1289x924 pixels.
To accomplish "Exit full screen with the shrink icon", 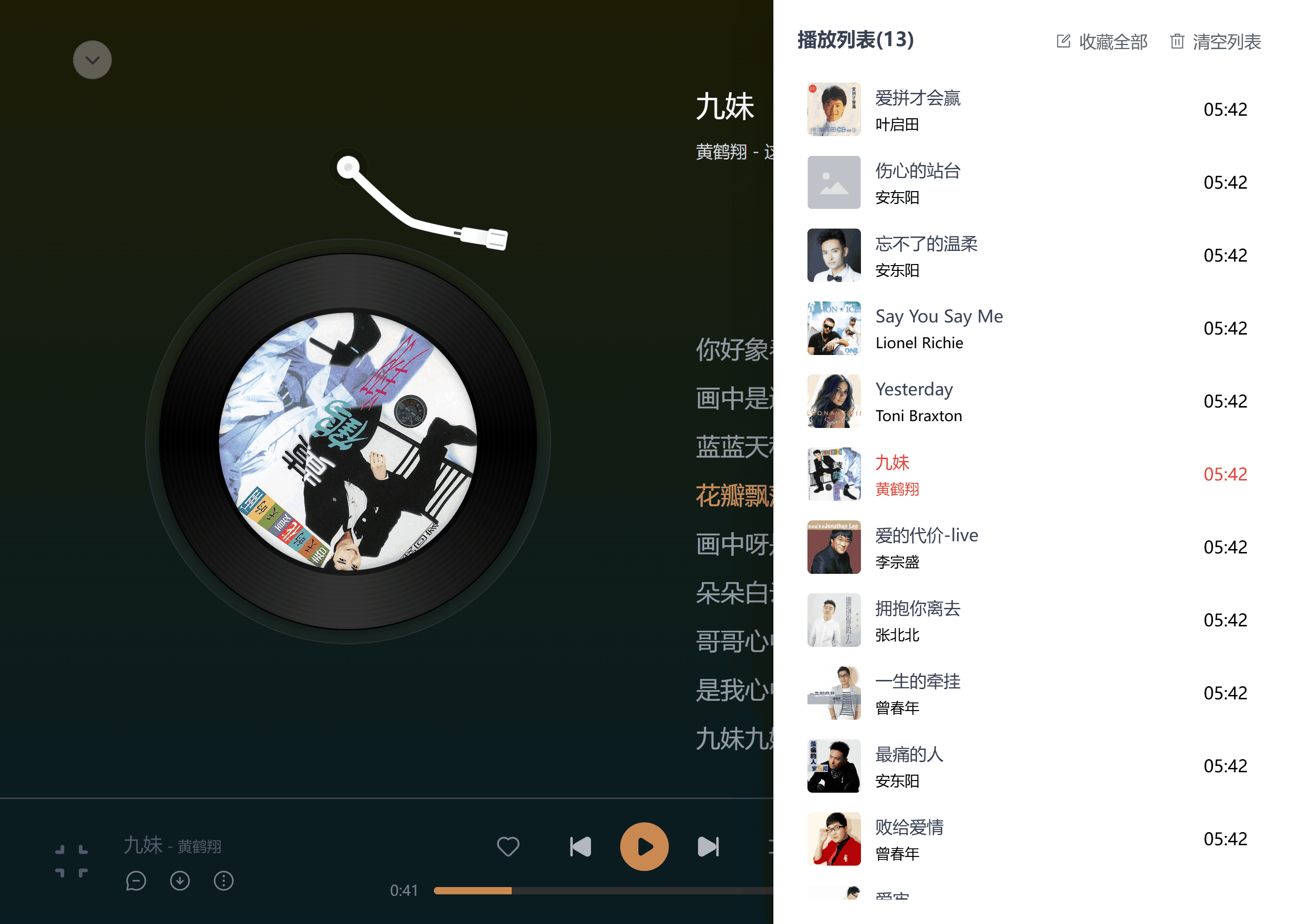I will point(72,860).
